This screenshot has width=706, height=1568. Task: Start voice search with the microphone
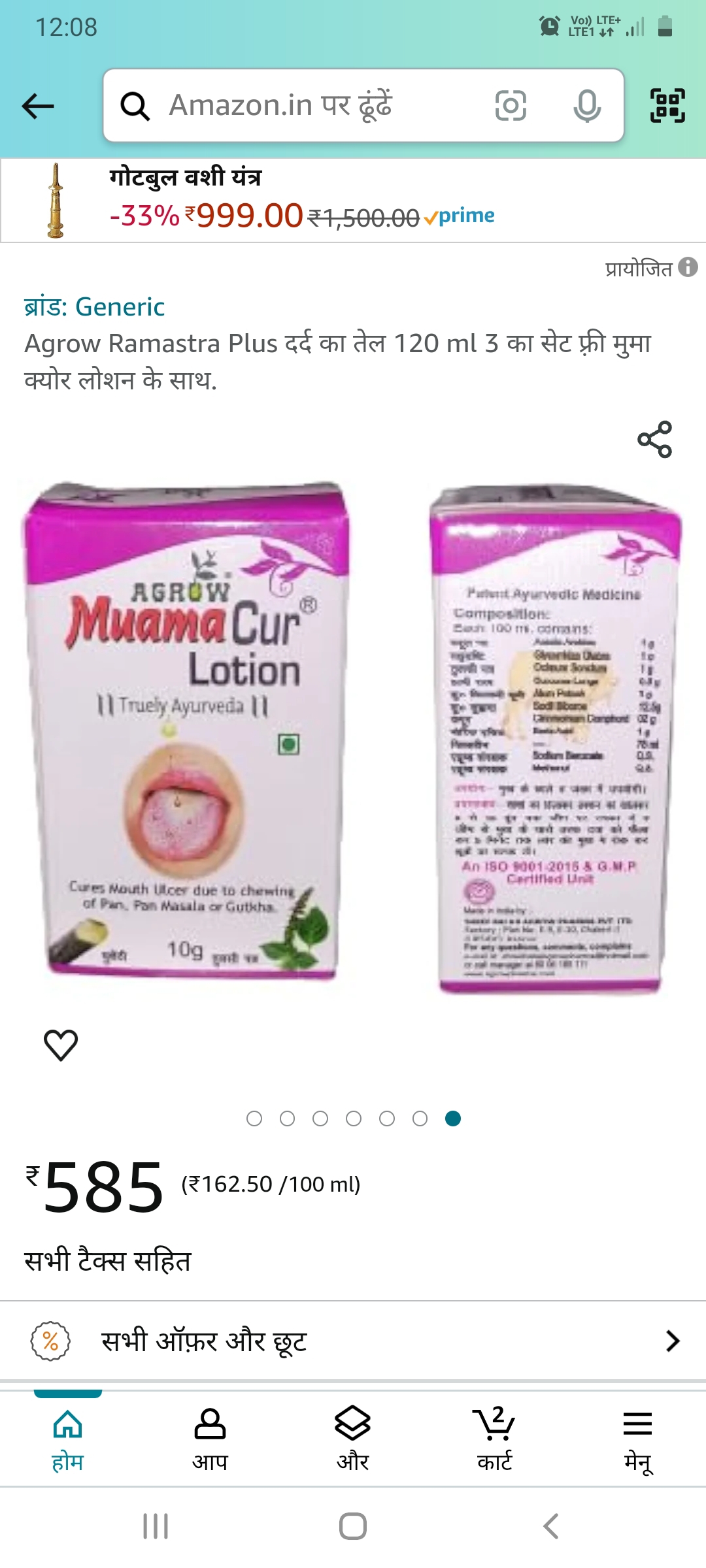pos(586,106)
